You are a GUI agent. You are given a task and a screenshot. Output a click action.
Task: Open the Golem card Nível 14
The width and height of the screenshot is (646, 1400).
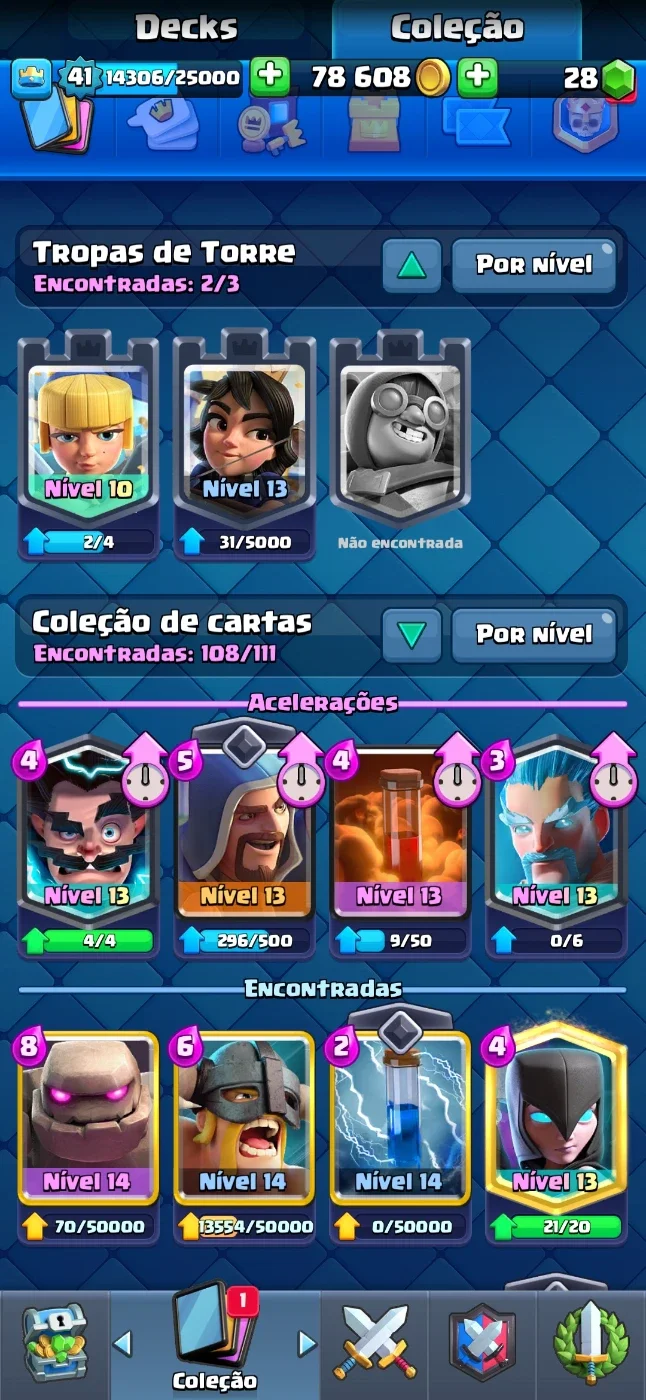pyautogui.click(x=88, y=1136)
